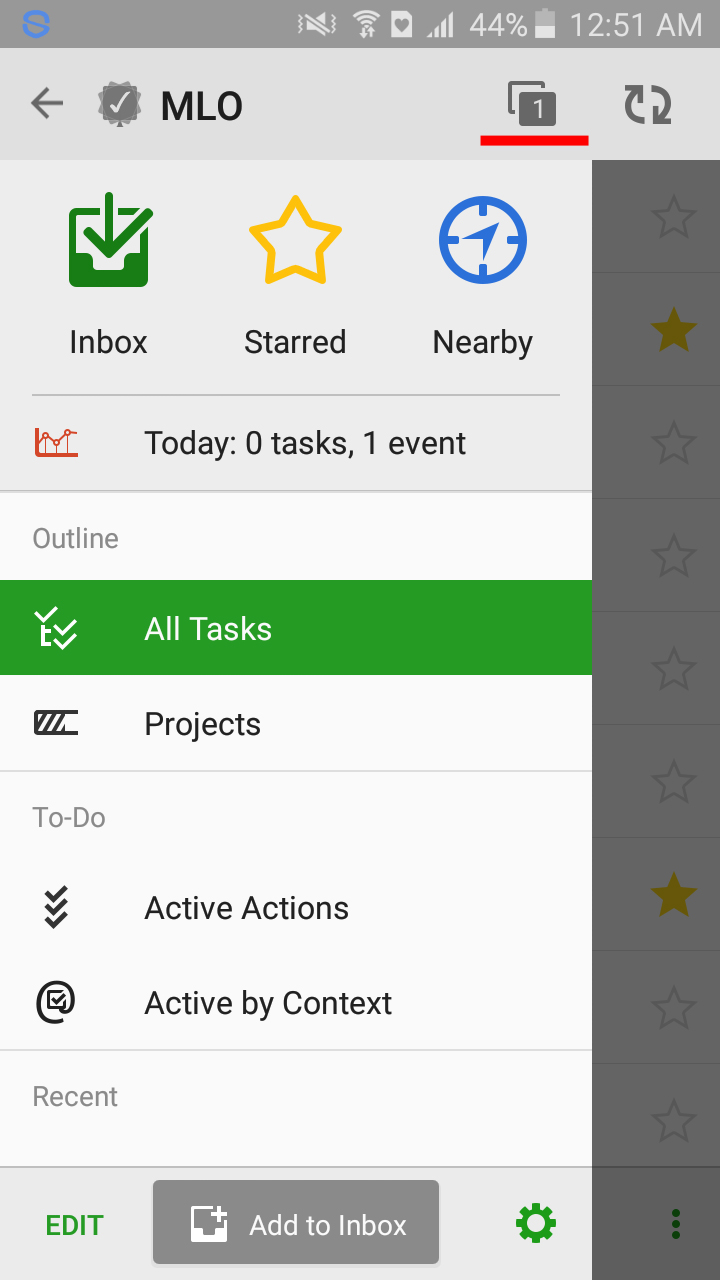Open the profiles window icon
This screenshot has width=720, height=1280.
(533, 104)
